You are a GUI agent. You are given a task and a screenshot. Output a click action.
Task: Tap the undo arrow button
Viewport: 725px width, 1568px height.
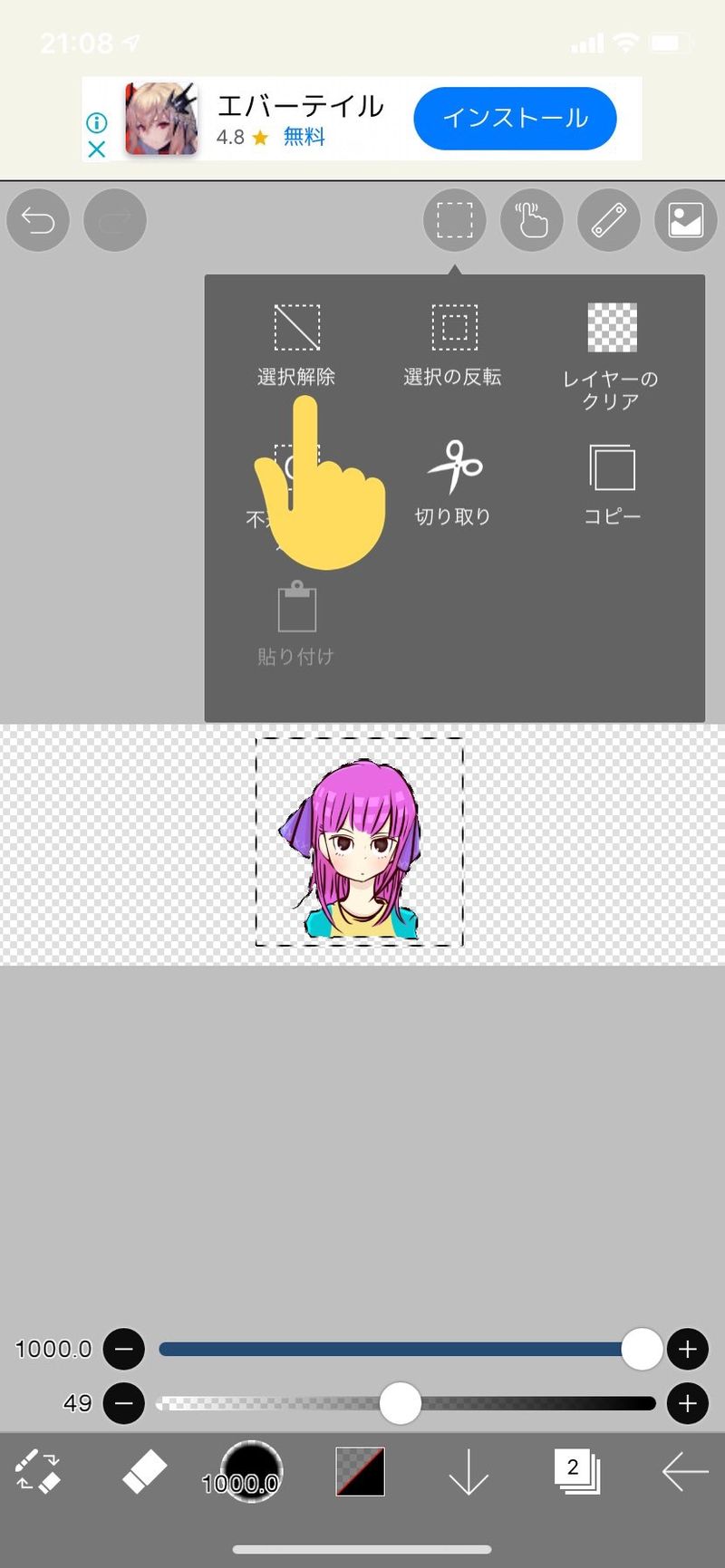(38, 220)
